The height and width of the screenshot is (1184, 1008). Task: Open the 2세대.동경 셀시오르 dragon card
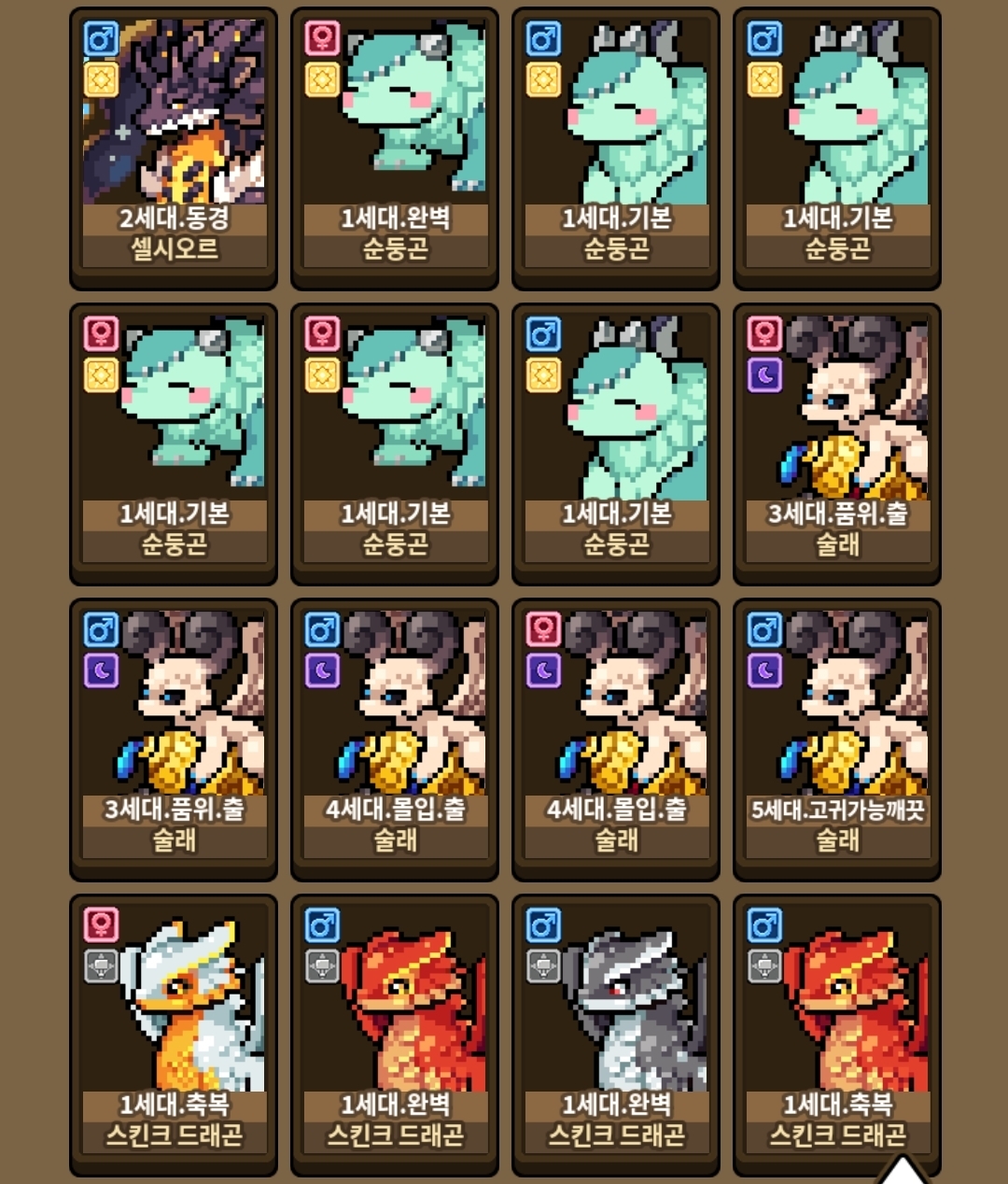[x=174, y=148]
